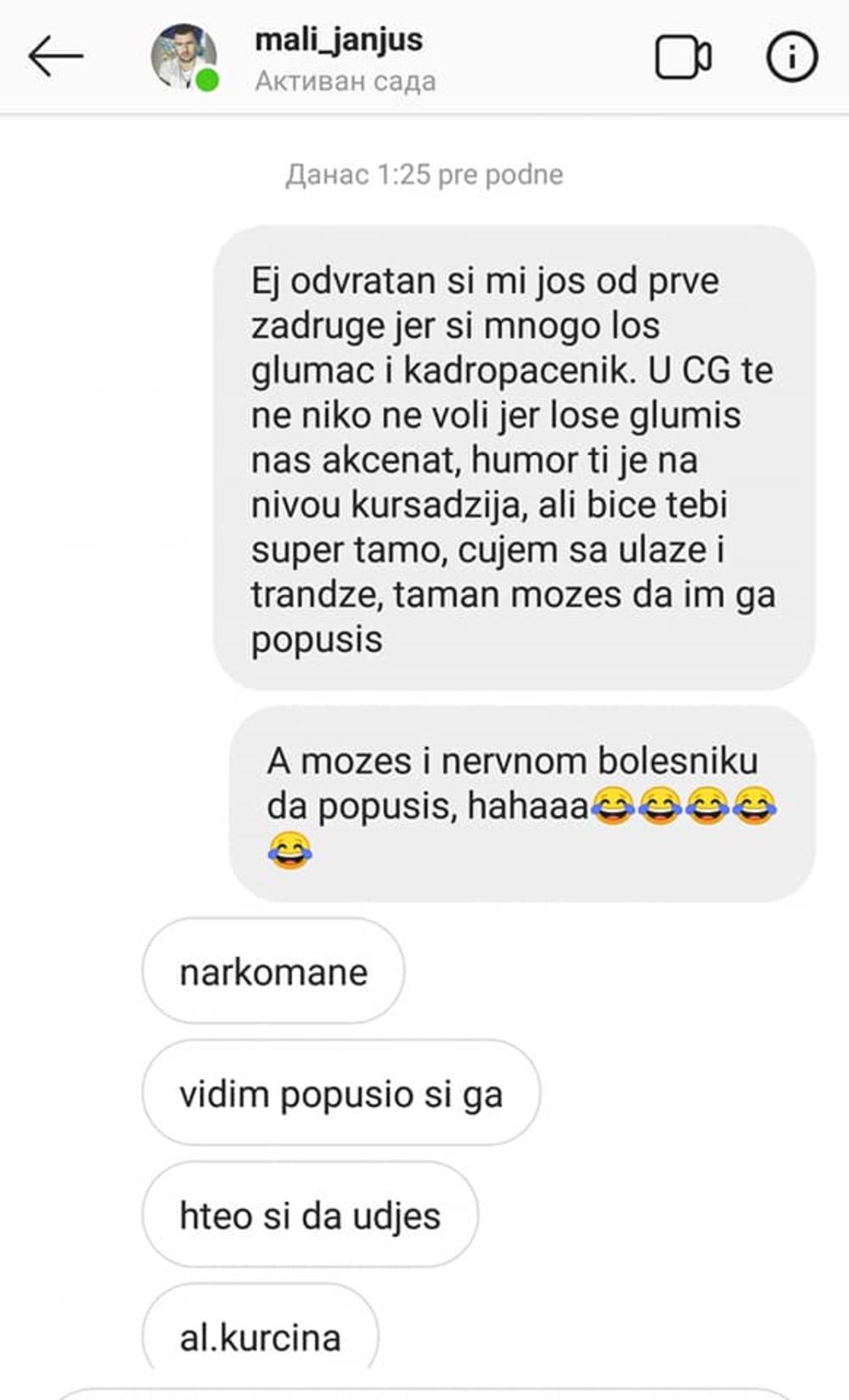Image resolution: width=849 pixels, height=1400 pixels.
Task: Open mali_janjus username header
Action: [x=339, y=41]
